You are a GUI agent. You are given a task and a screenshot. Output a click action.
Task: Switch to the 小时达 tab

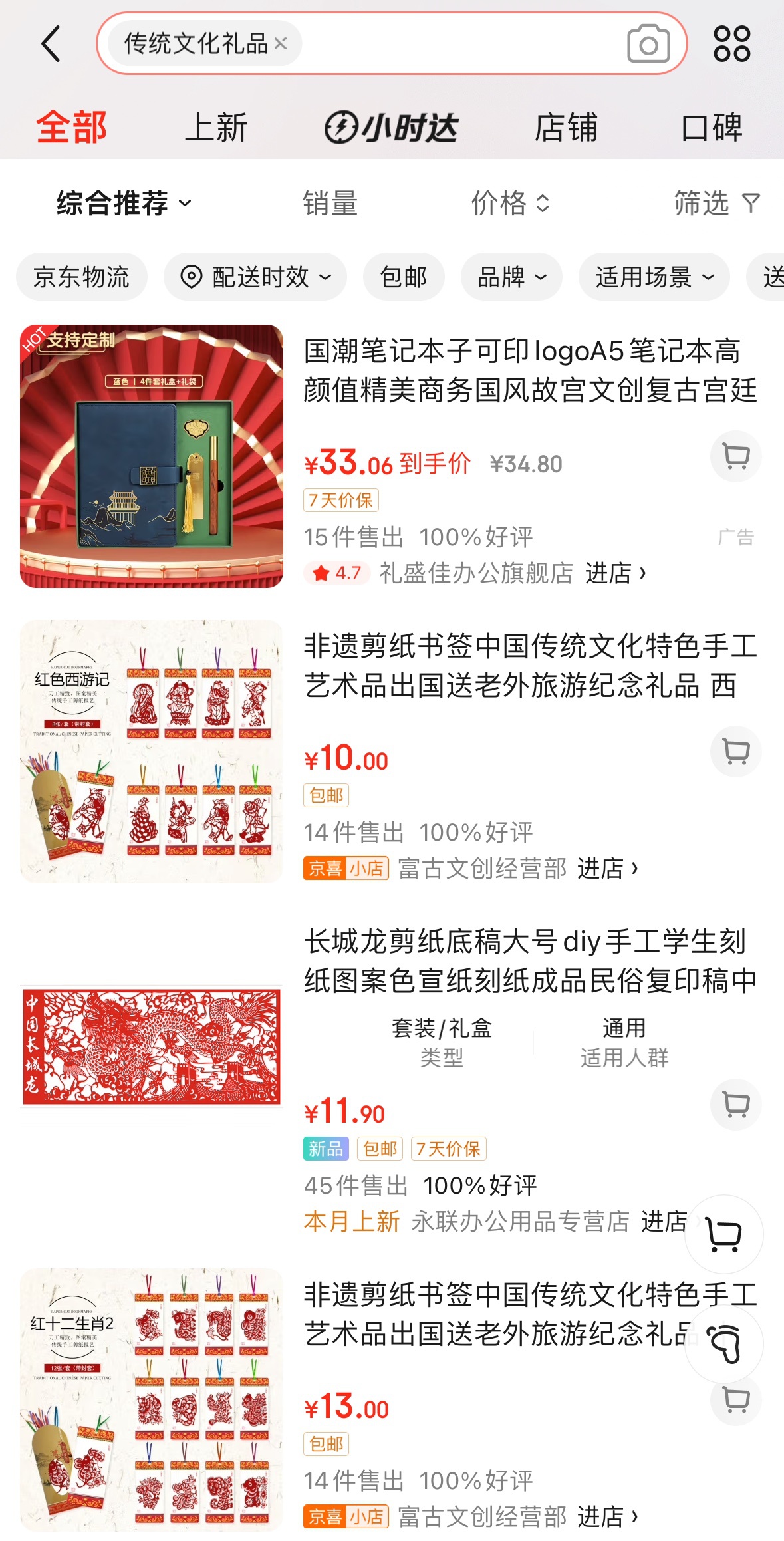coord(391,128)
